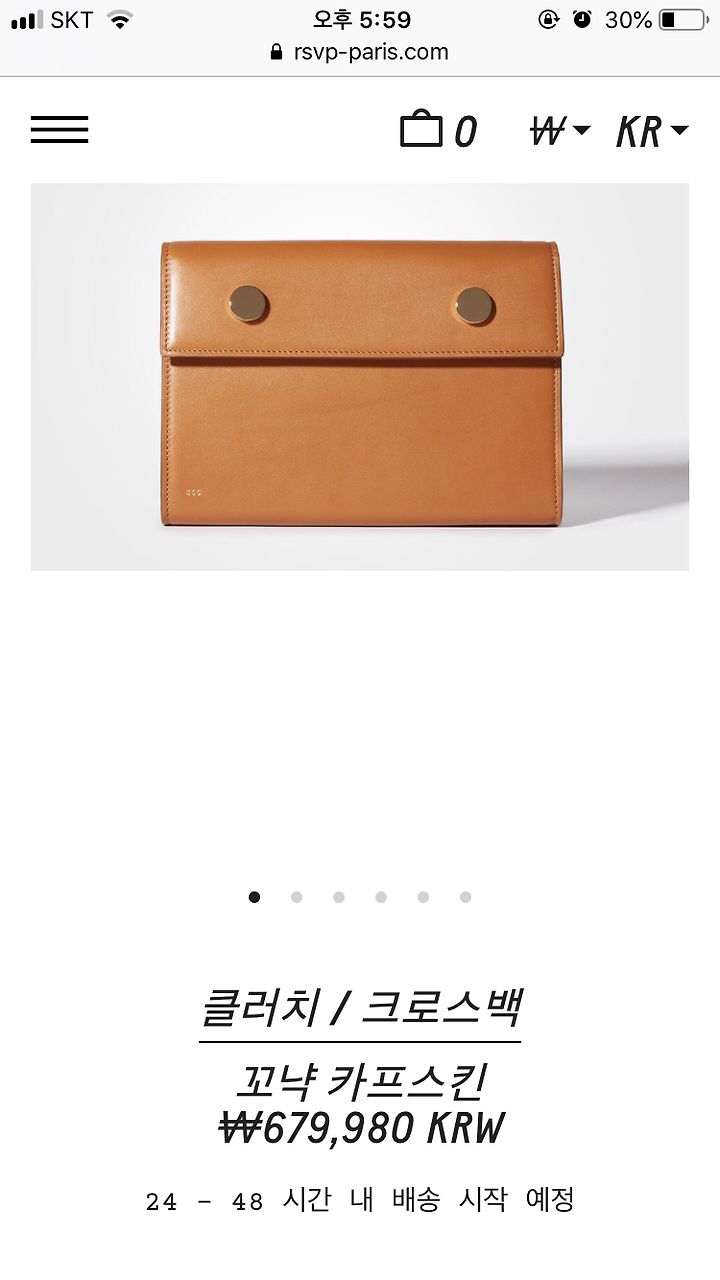Screen dimensions: 720x1280
Task: Jump to the second image dot
Action: (297, 897)
